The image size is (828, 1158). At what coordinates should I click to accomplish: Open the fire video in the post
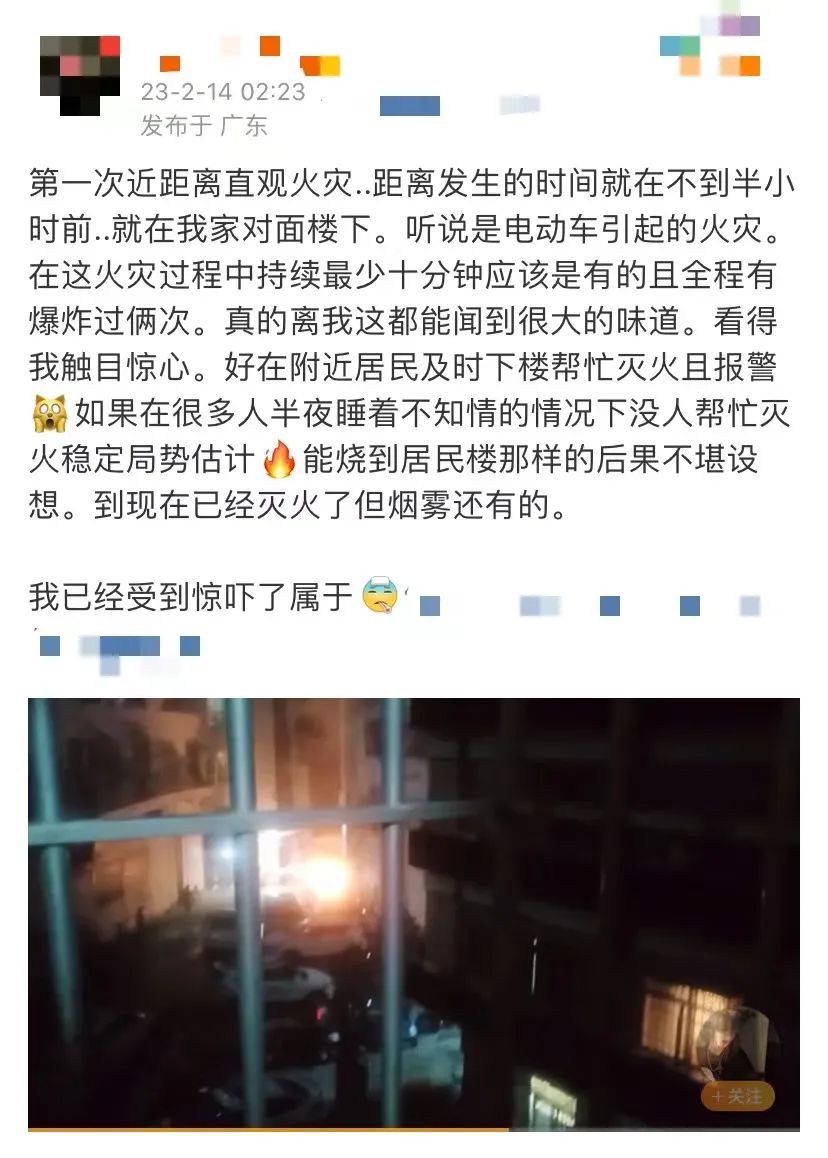click(x=400, y=900)
